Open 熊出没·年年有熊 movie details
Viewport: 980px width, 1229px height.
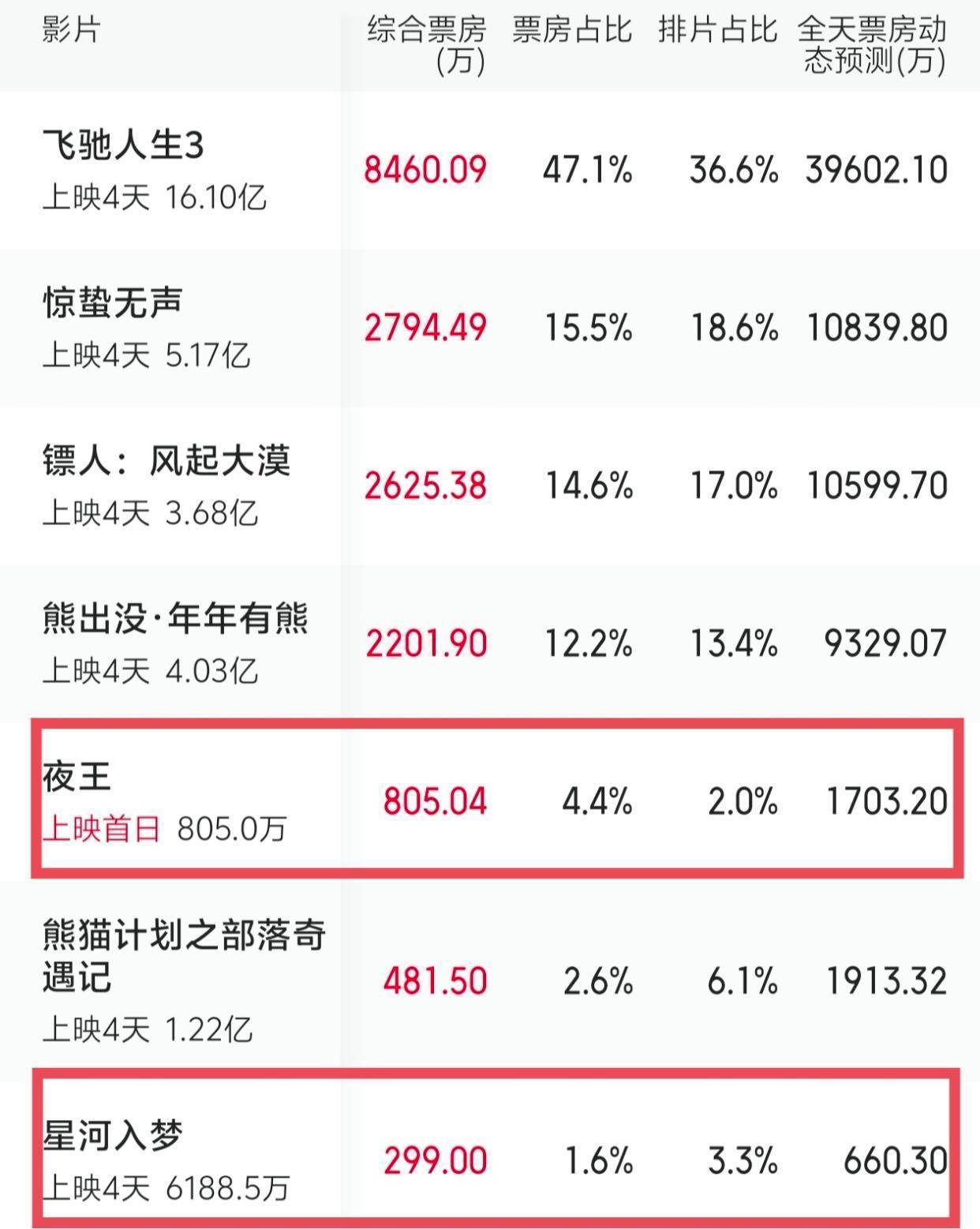click(x=175, y=620)
